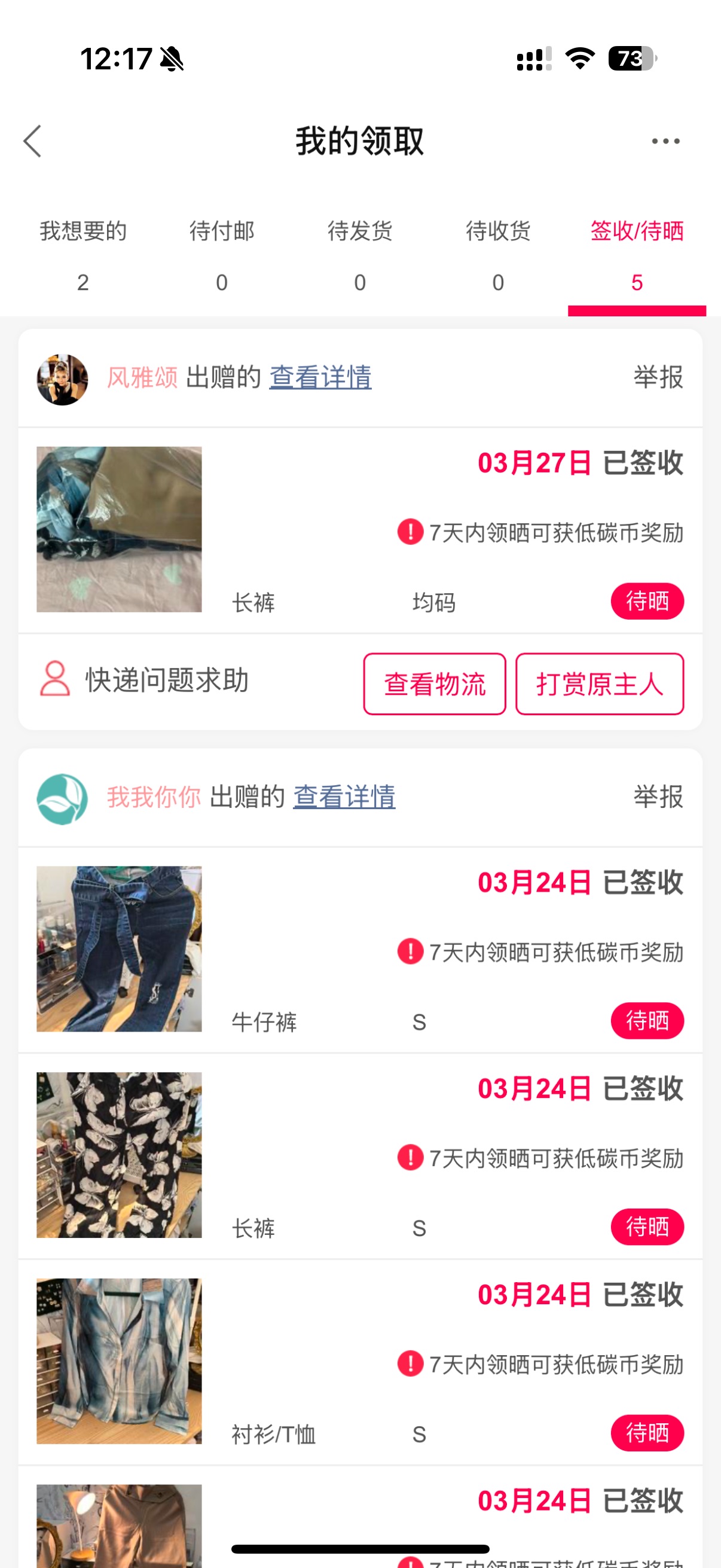View logistics via 查看物流
The width and height of the screenshot is (721, 1568).
pos(435,684)
